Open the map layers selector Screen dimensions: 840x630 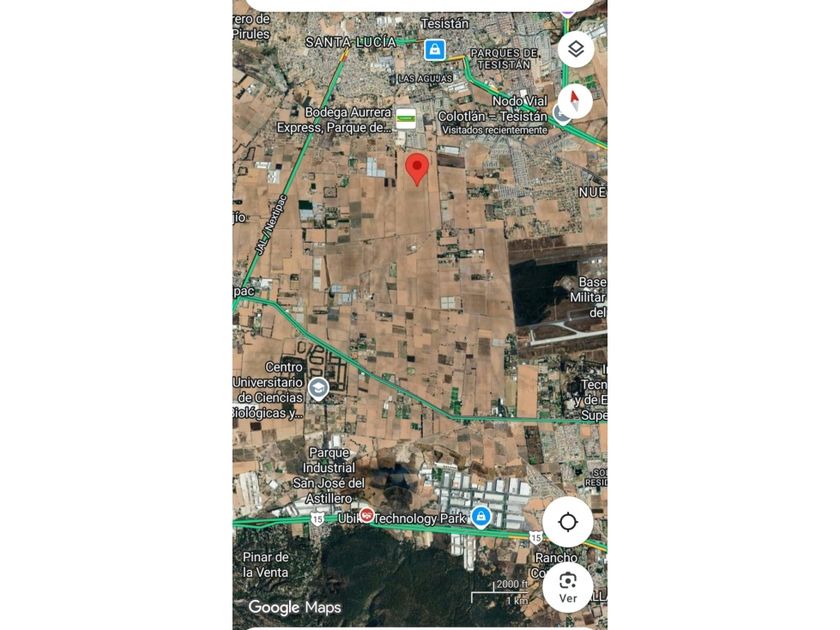click(x=575, y=49)
